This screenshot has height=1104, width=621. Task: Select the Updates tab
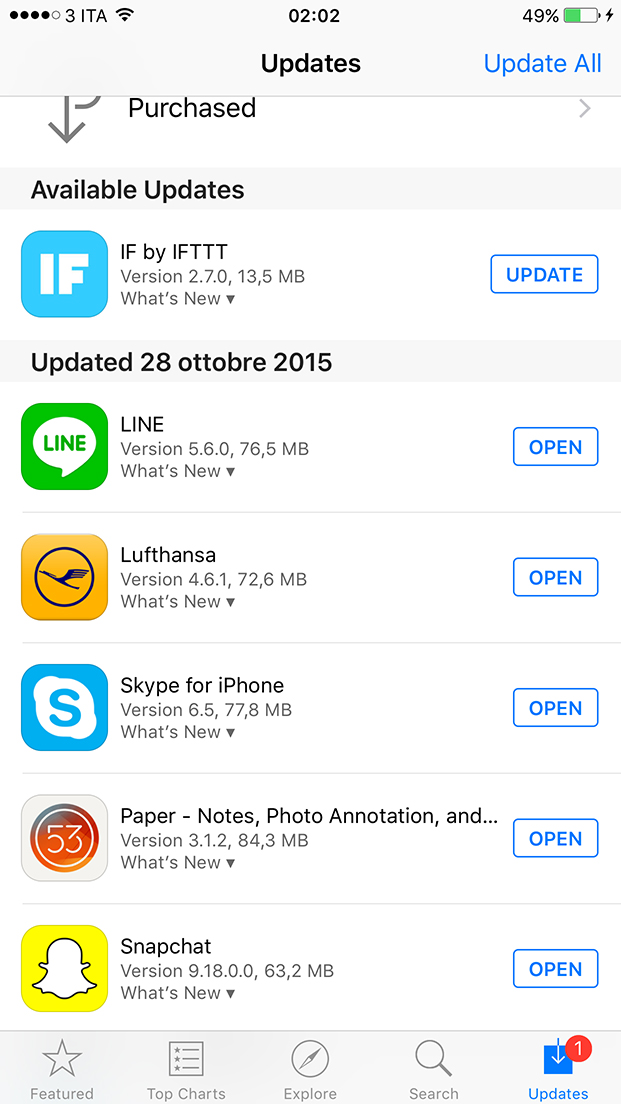[x=558, y=1068]
